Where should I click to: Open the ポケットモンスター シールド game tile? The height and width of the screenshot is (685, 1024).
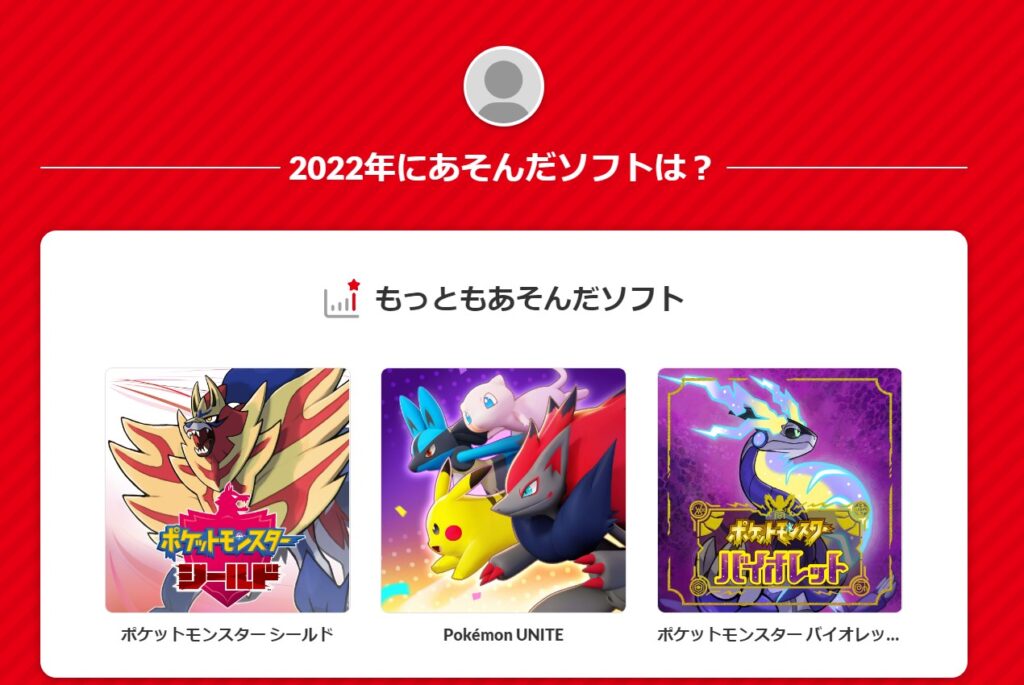pos(227,490)
